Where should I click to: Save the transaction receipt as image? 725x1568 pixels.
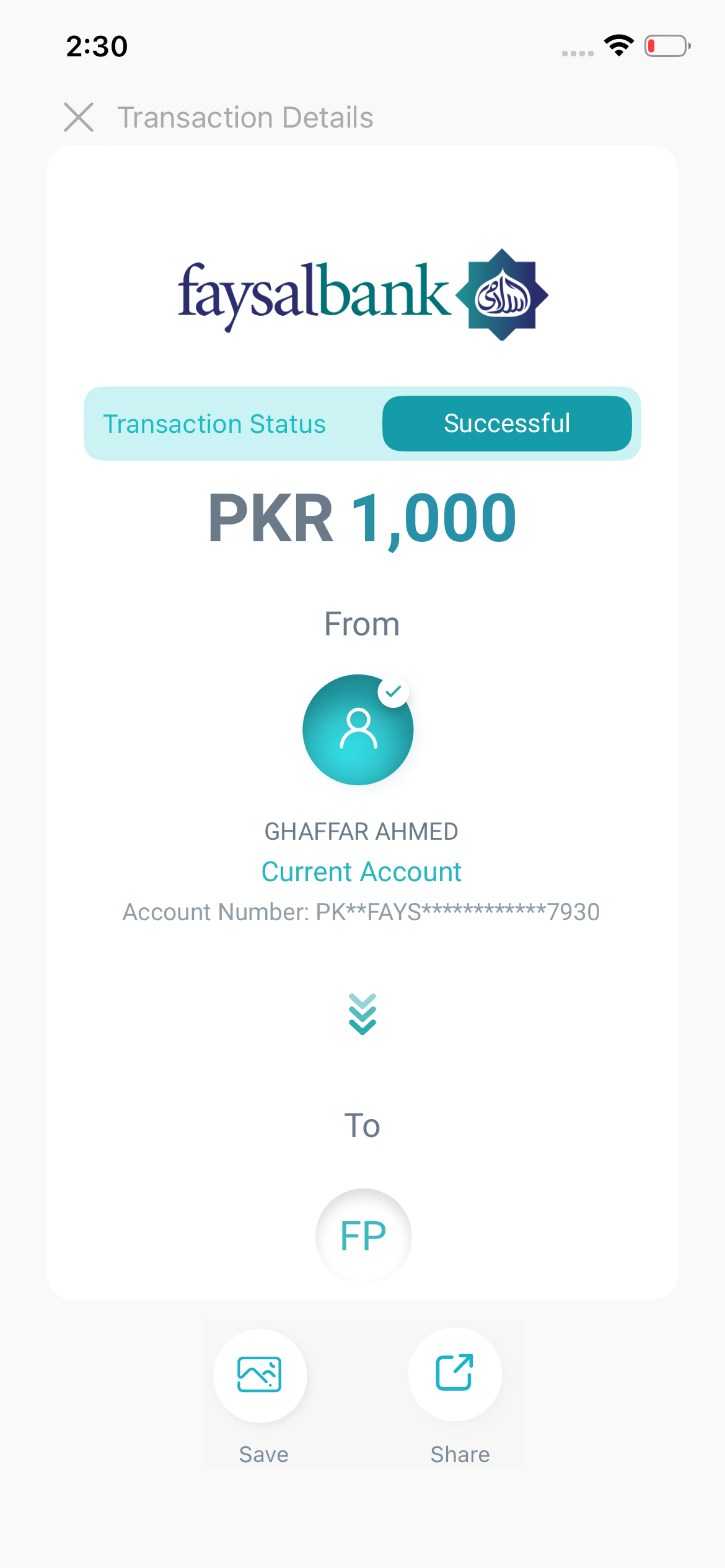pyautogui.click(x=260, y=1375)
